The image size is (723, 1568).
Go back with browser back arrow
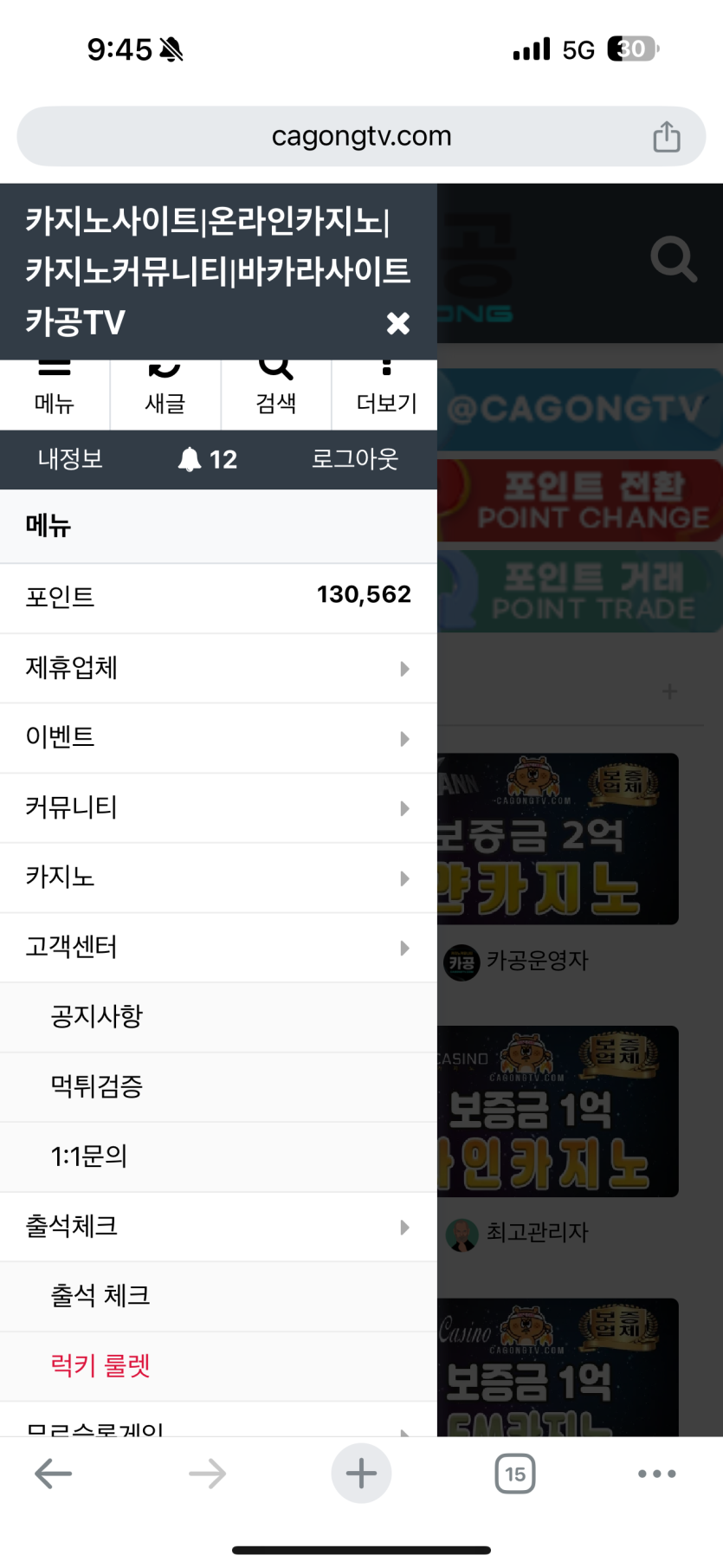53,1474
